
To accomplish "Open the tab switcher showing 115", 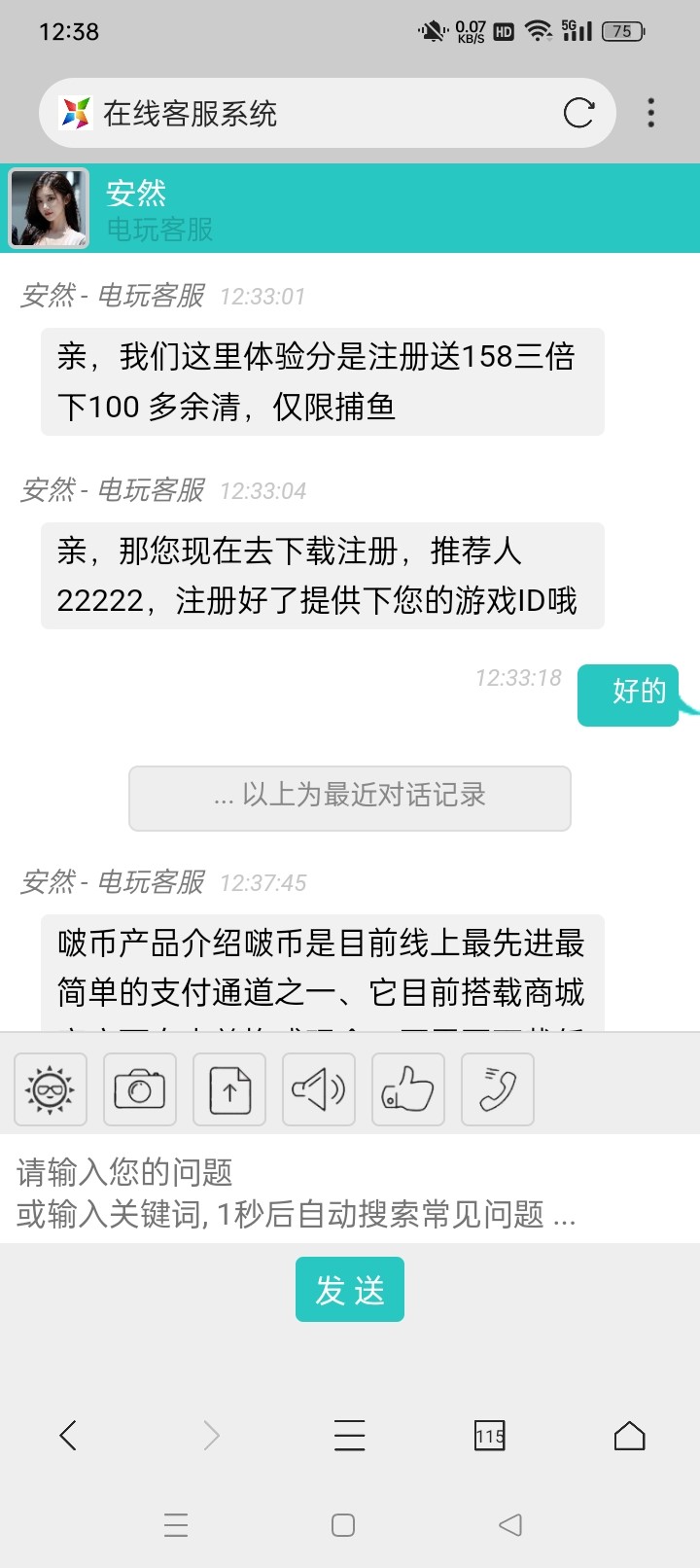I will 490,1435.
